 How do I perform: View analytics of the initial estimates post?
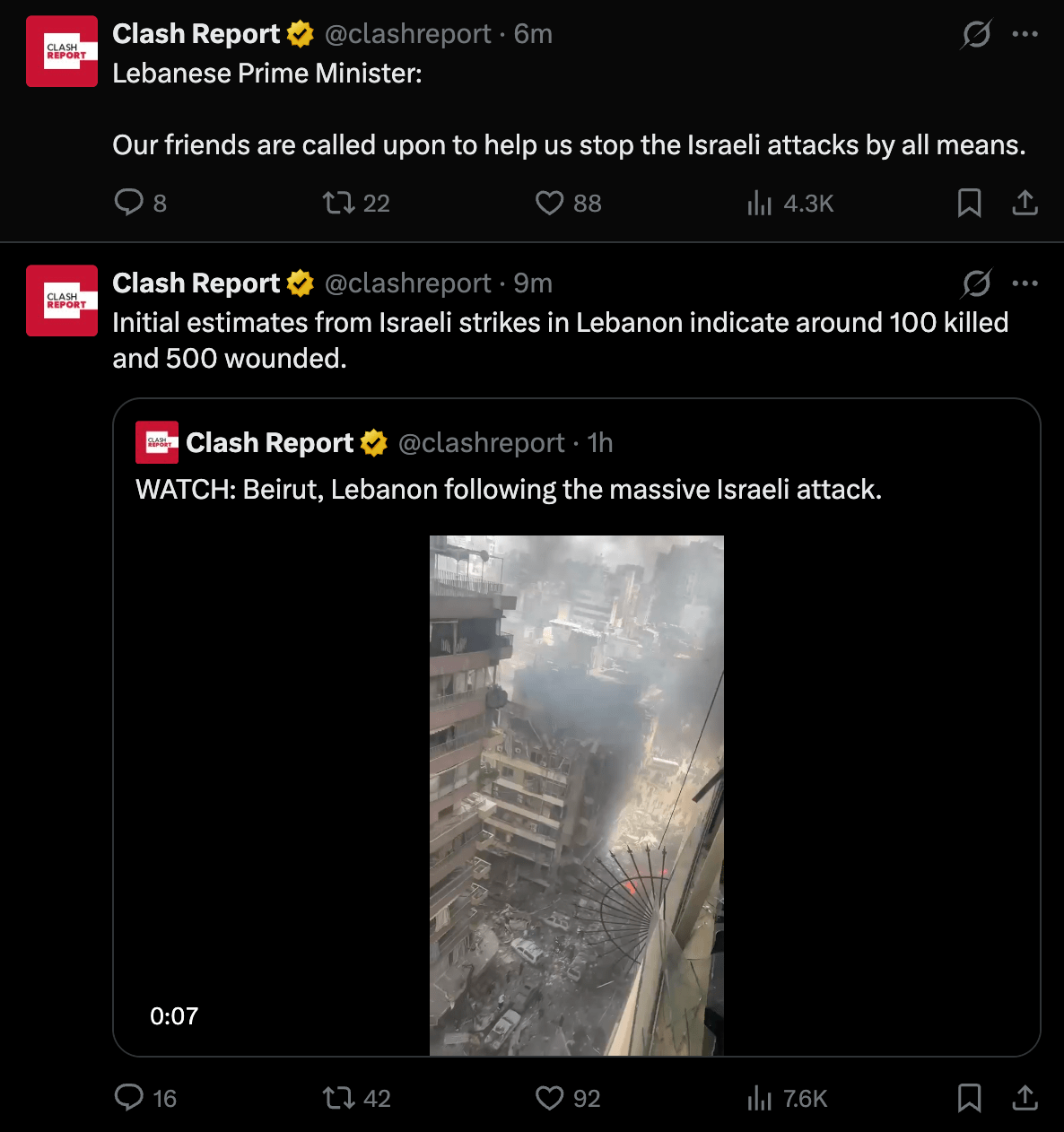point(759,1098)
